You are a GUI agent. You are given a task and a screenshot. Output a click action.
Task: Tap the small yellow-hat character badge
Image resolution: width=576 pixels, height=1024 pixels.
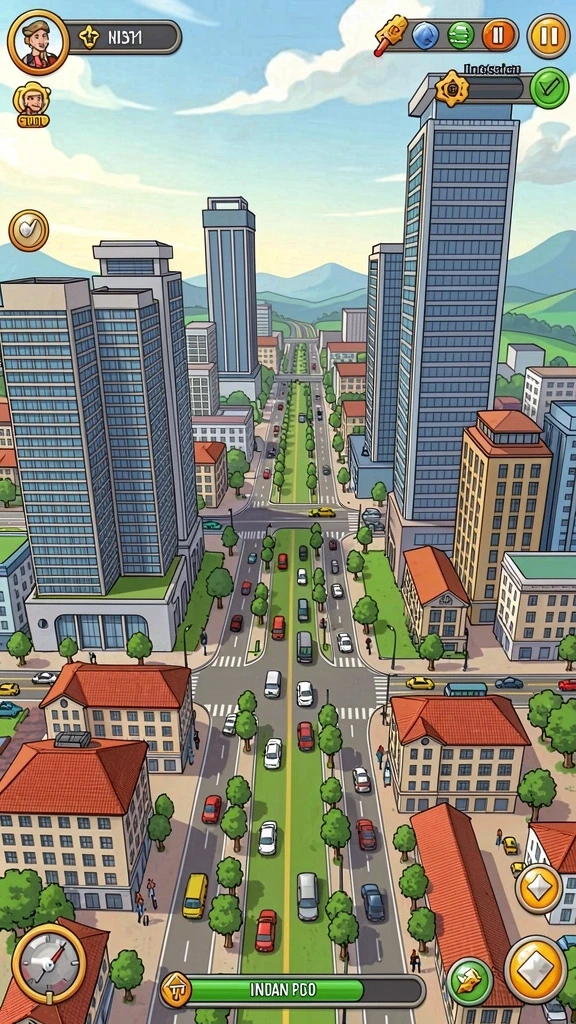[32, 104]
